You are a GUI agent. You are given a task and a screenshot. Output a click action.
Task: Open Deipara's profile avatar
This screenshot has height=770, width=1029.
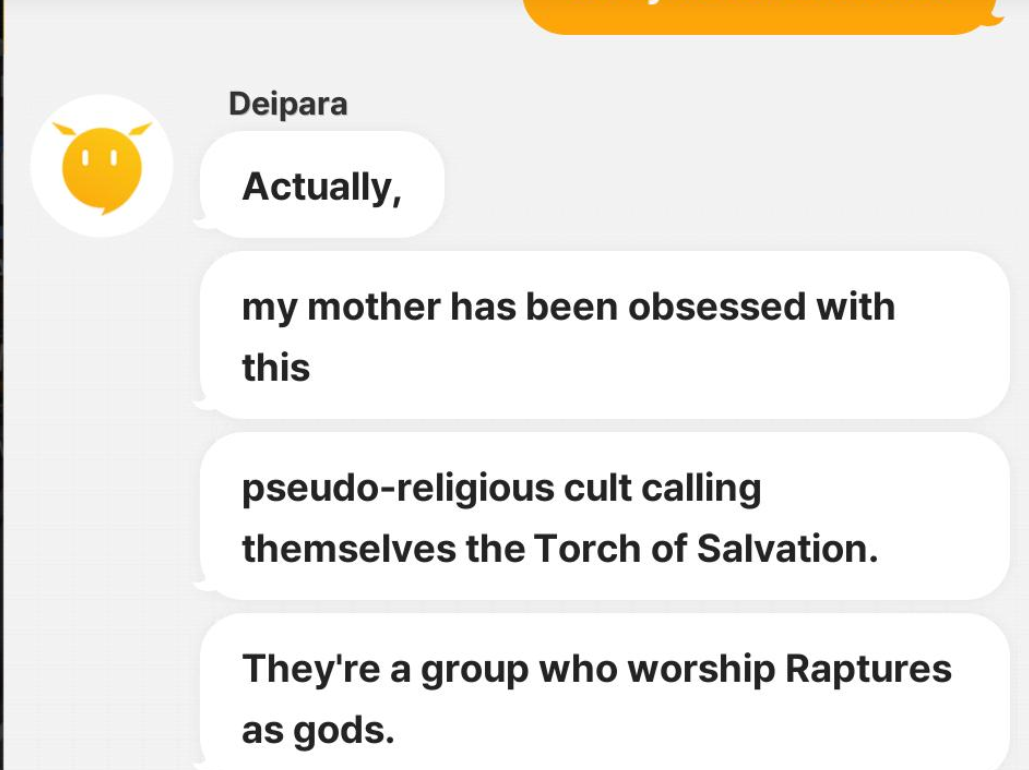click(x=102, y=165)
